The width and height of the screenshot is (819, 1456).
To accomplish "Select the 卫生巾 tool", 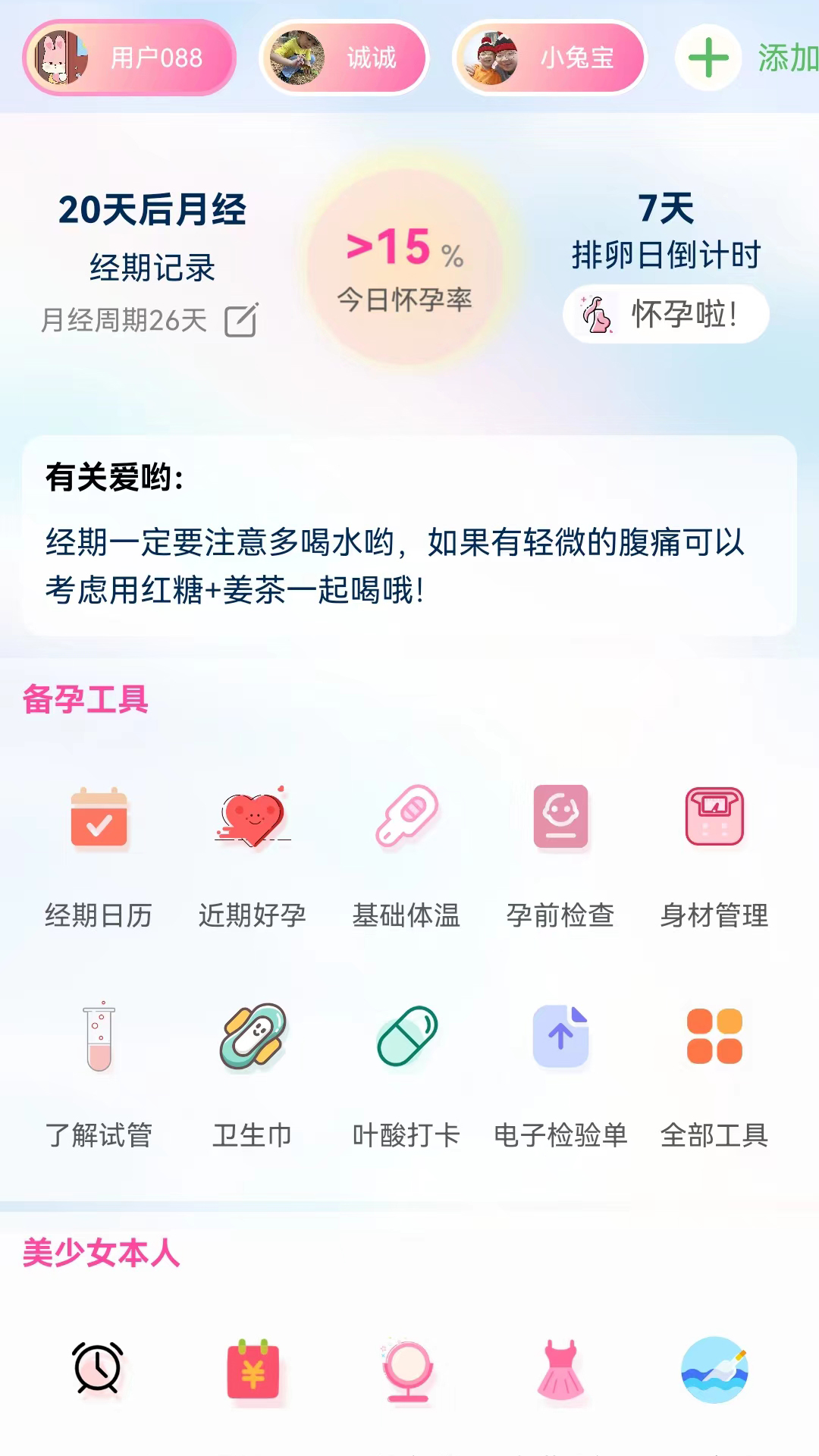I will (x=253, y=1069).
